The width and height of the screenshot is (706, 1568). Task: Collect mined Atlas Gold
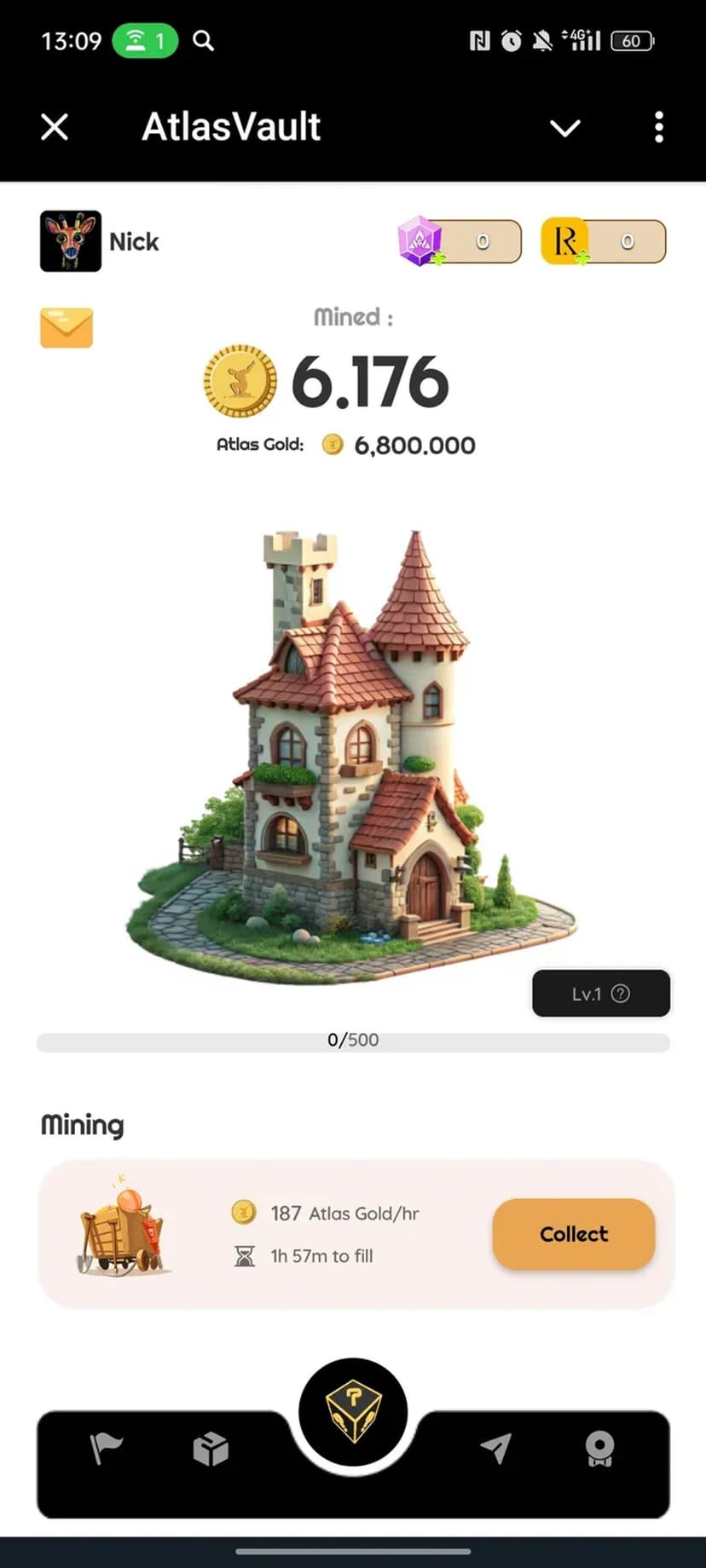pos(573,1234)
